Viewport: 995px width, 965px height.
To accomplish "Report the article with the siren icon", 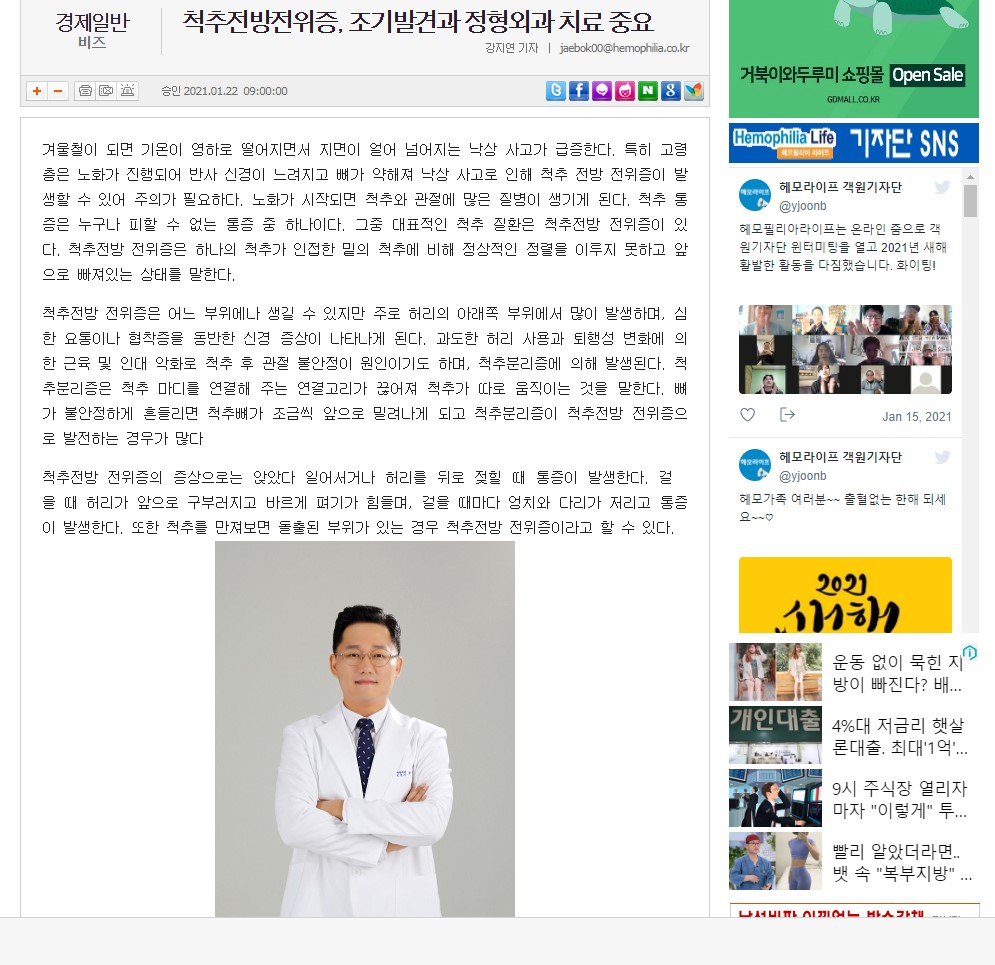I will point(127,91).
